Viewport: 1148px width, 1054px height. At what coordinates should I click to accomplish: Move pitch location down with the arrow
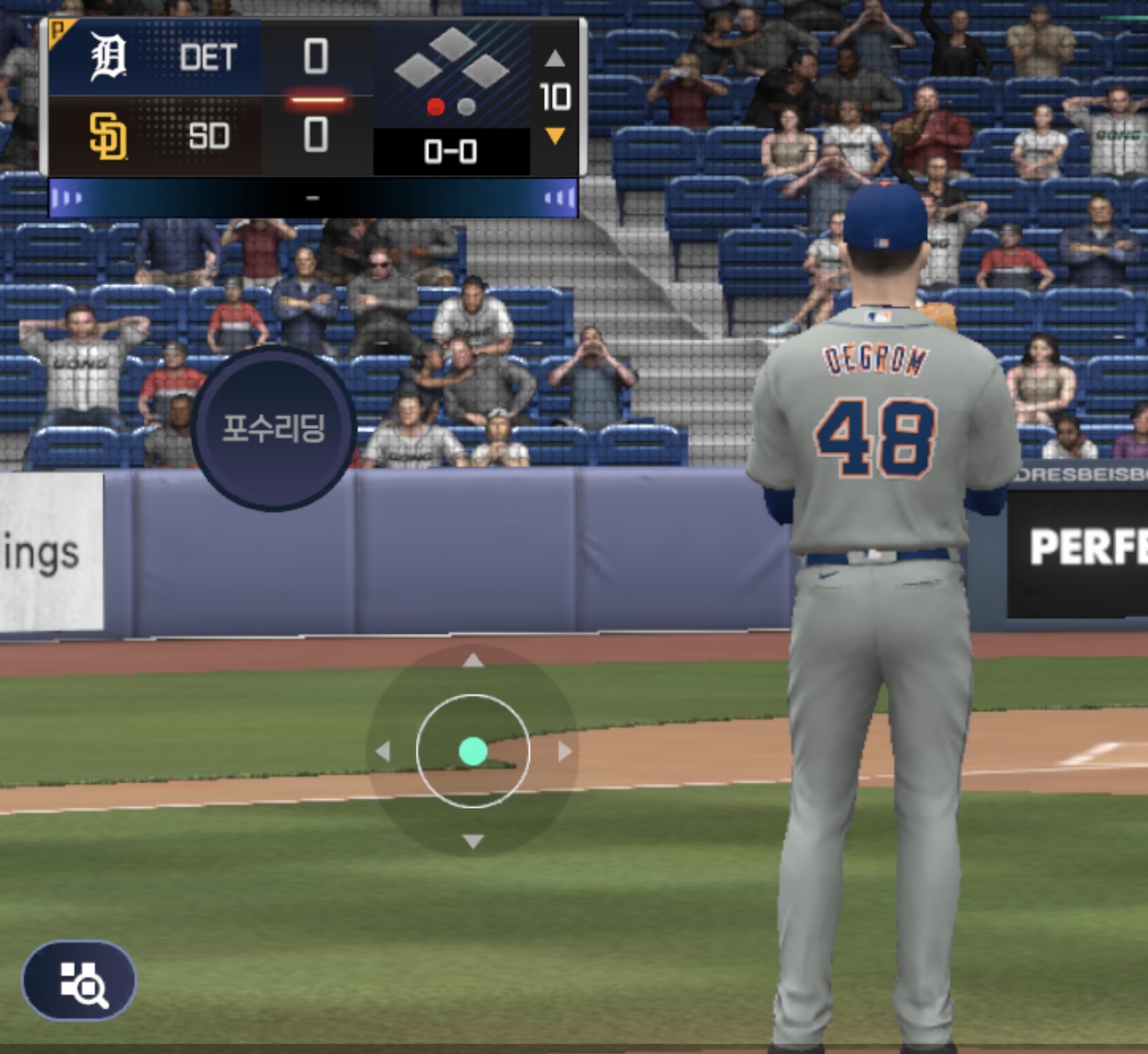[473, 841]
